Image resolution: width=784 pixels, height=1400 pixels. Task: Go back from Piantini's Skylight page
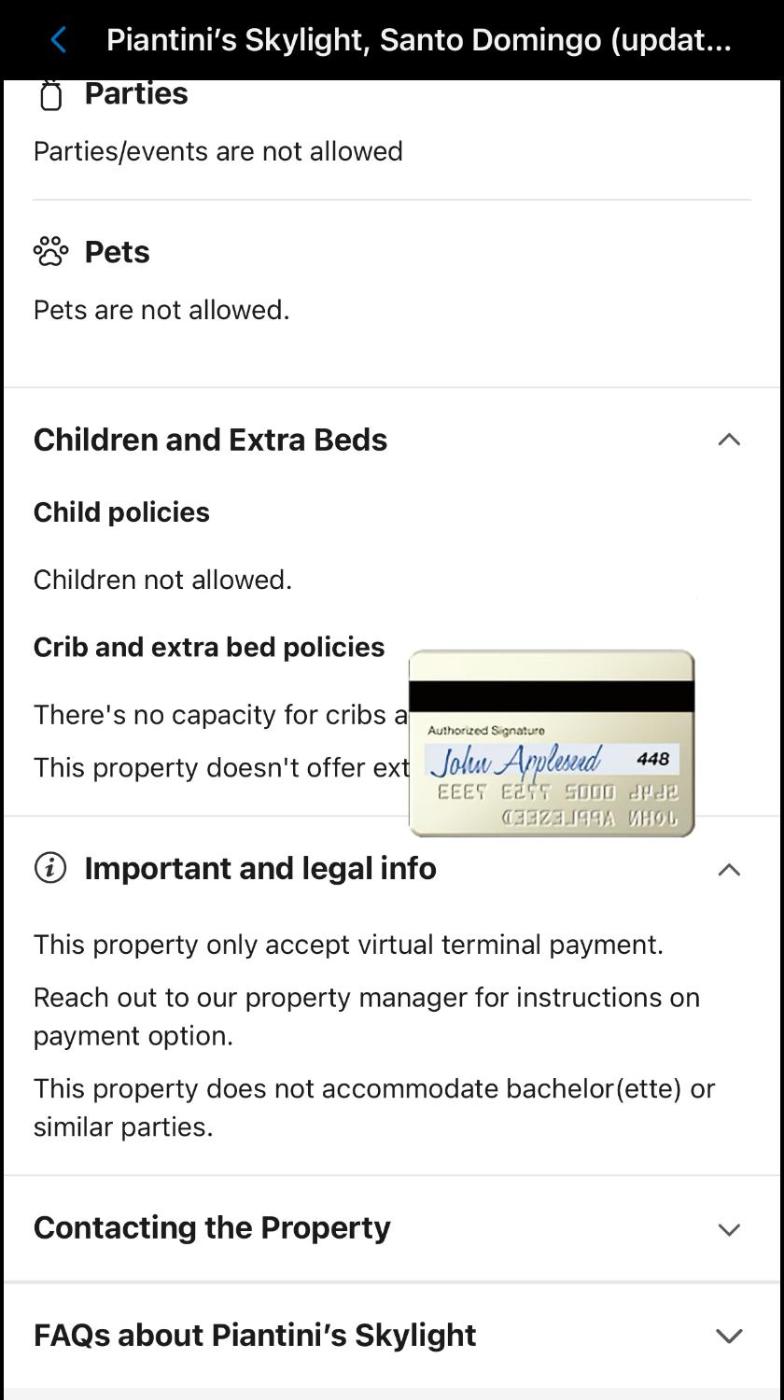[x=58, y=40]
